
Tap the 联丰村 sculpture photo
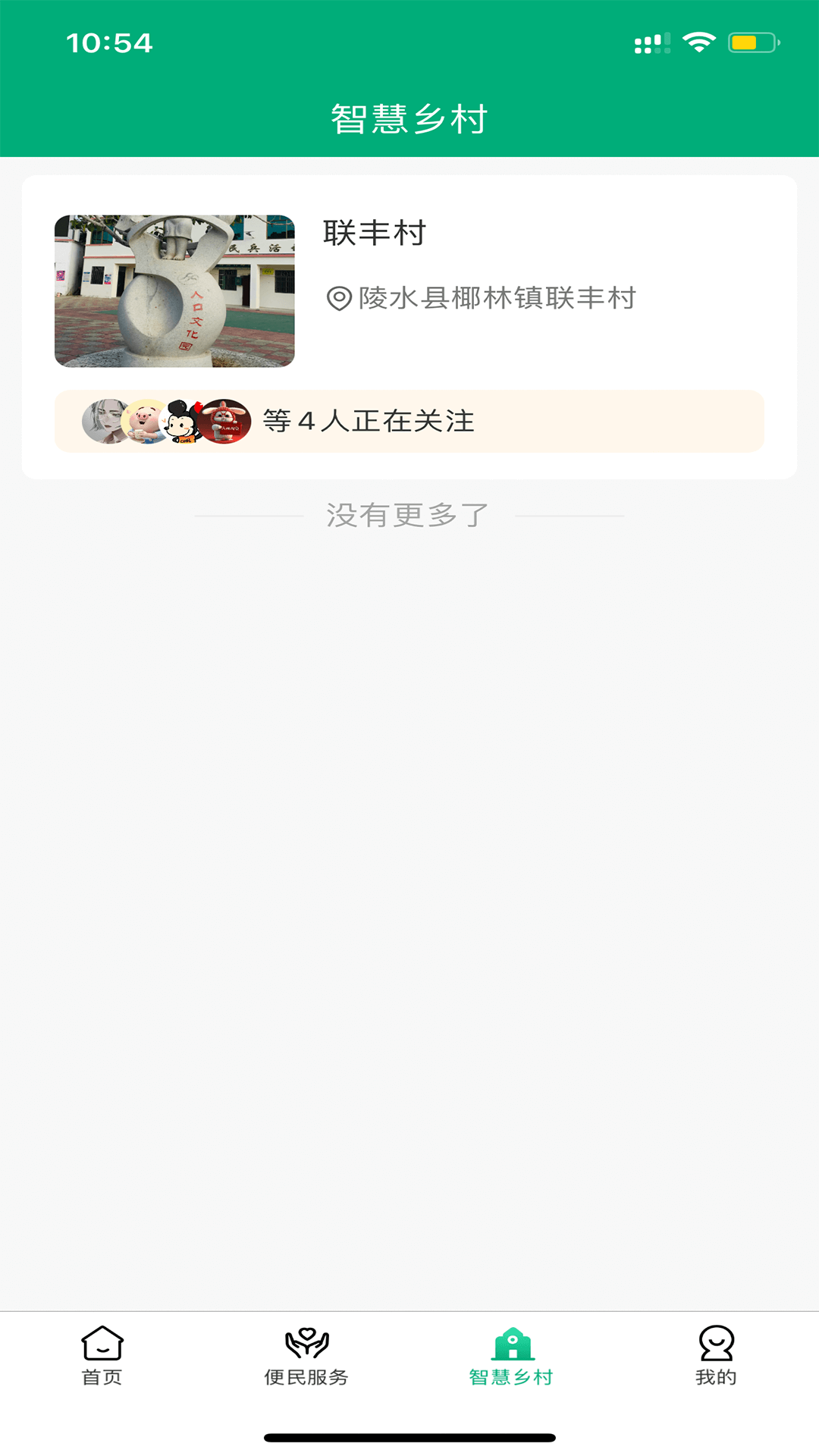point(174,290)
